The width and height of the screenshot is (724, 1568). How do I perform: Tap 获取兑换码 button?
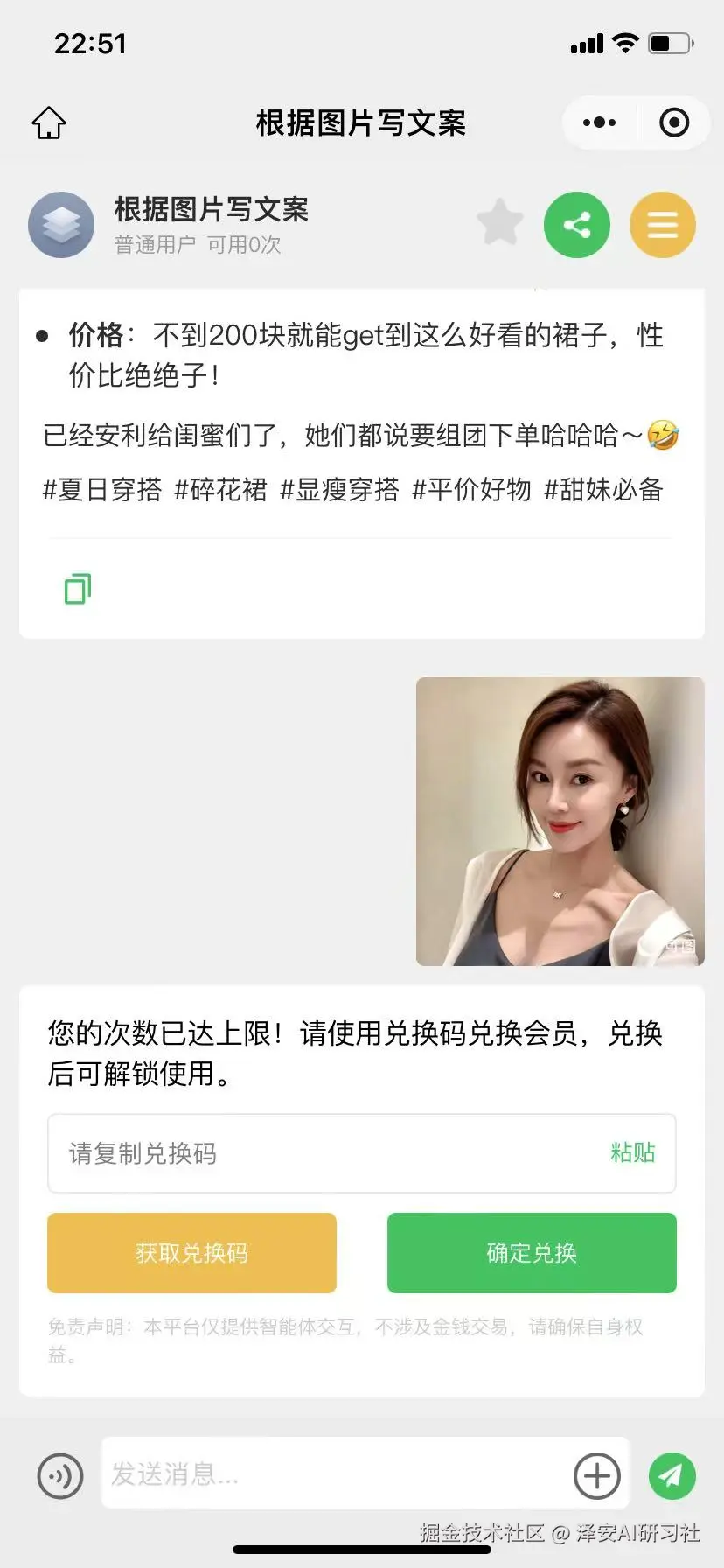tap(191, 1253)
